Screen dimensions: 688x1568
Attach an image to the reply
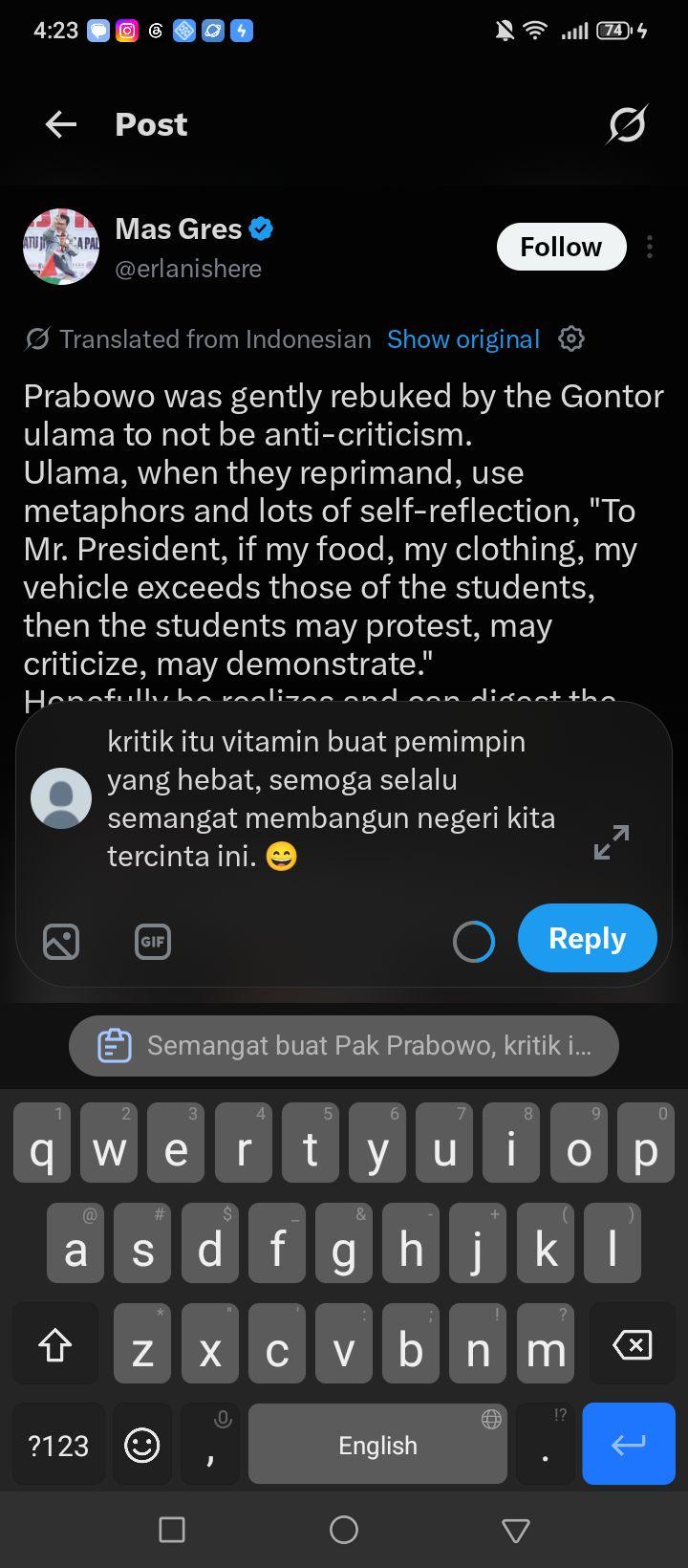pos(61,942)
